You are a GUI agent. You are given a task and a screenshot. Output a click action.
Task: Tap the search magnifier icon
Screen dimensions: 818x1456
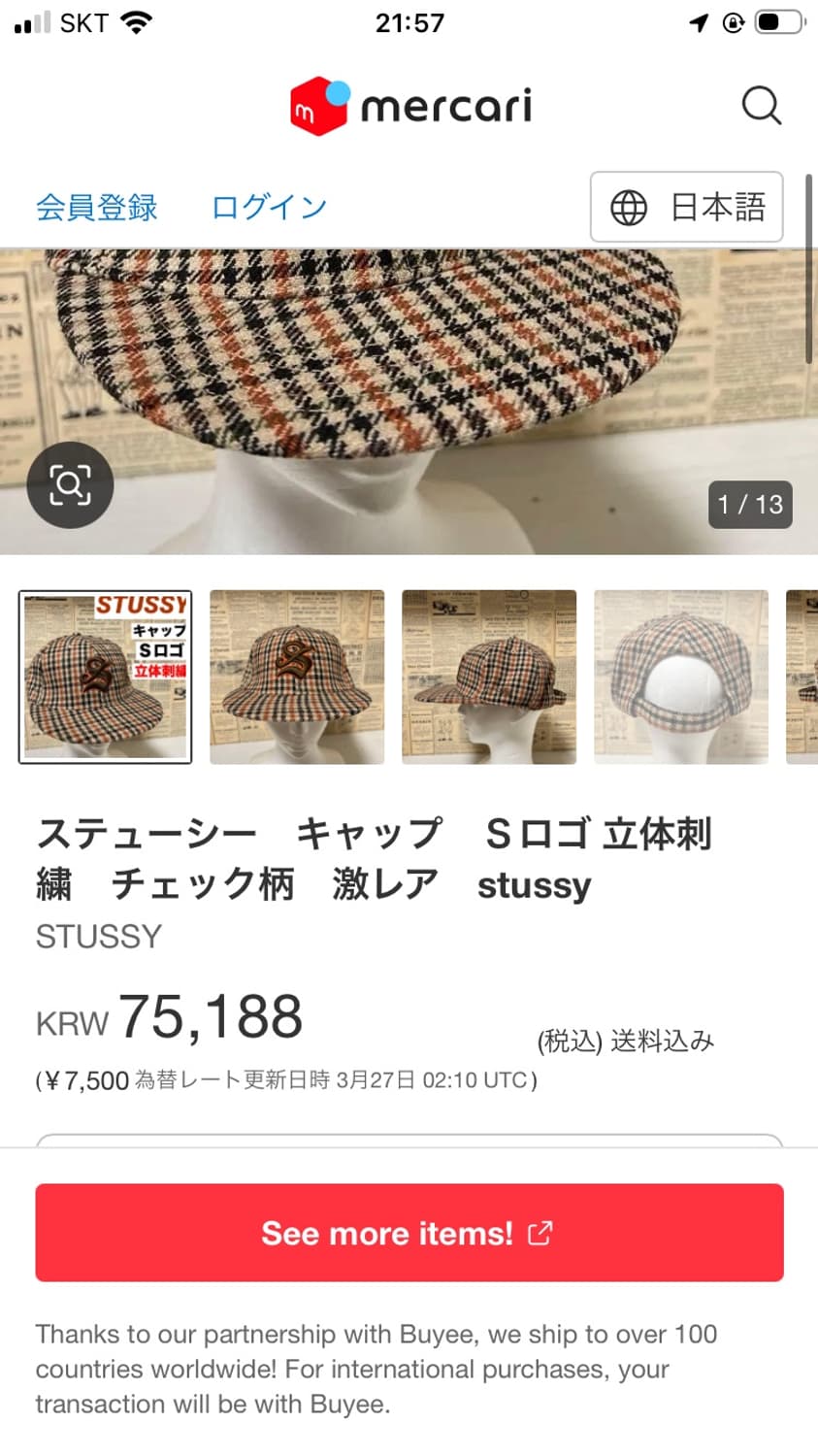762,107
